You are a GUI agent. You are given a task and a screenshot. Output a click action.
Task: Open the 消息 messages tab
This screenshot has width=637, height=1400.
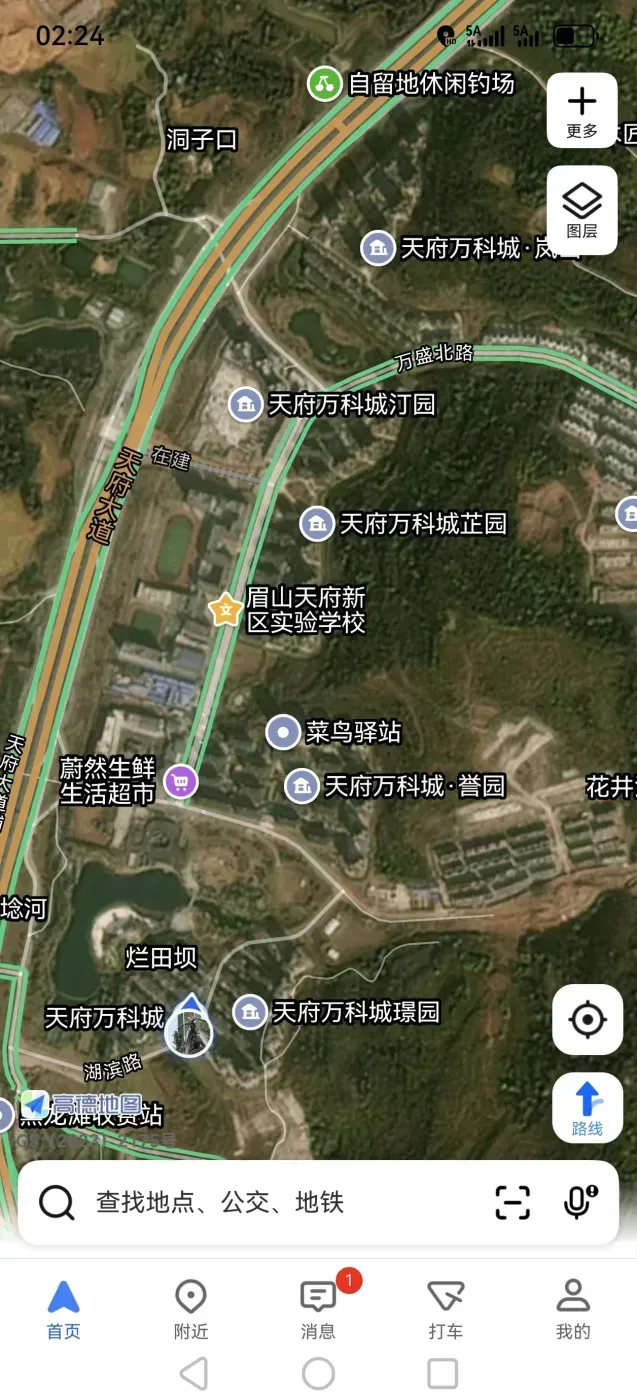(318, 1309)
